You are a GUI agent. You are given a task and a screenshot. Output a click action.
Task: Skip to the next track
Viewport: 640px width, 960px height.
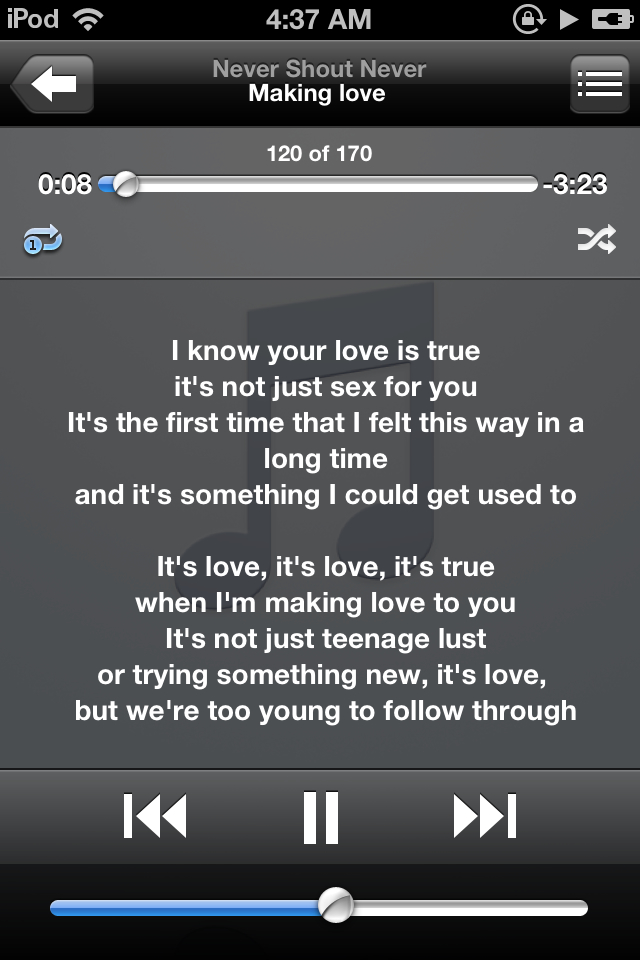coord(484,816)
